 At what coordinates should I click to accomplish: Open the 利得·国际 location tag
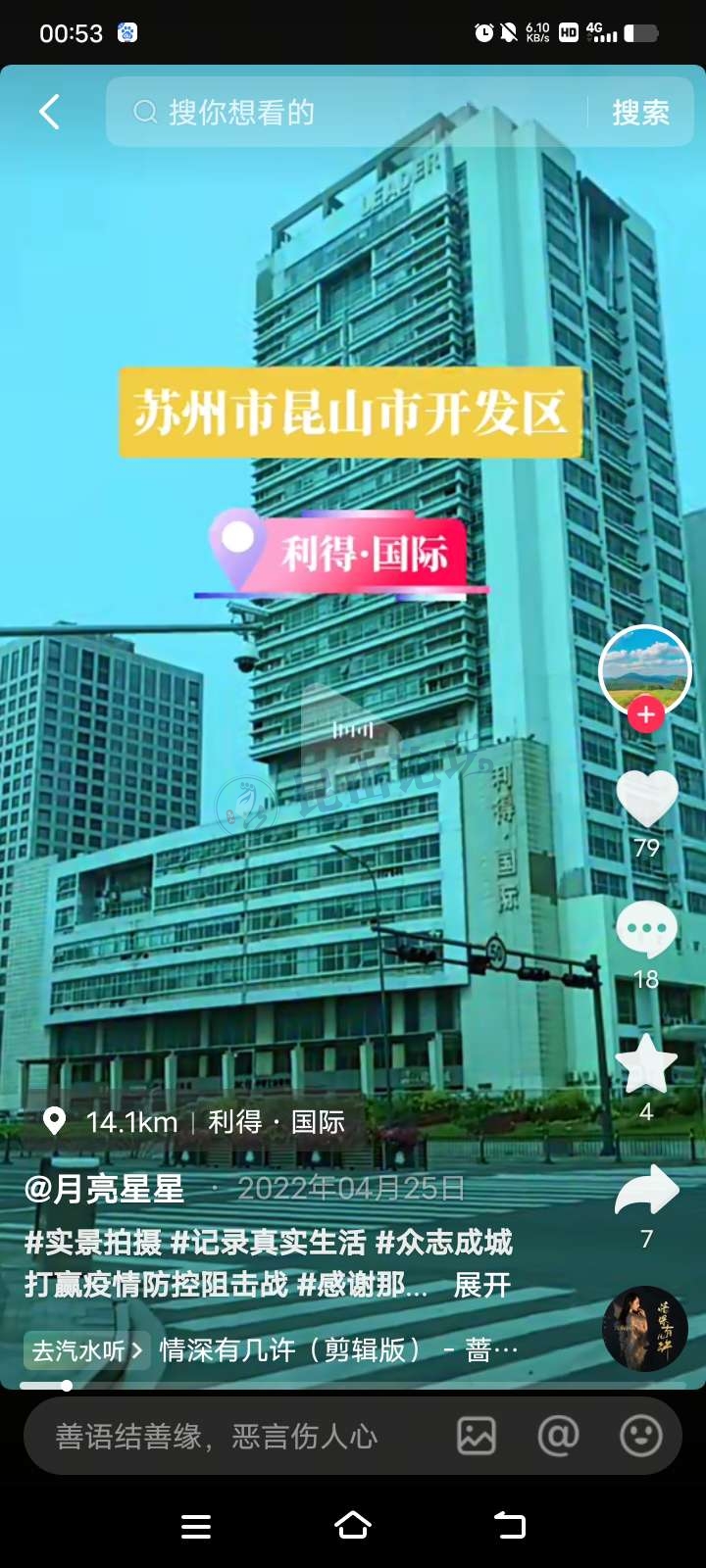(x=196, y=1121)
